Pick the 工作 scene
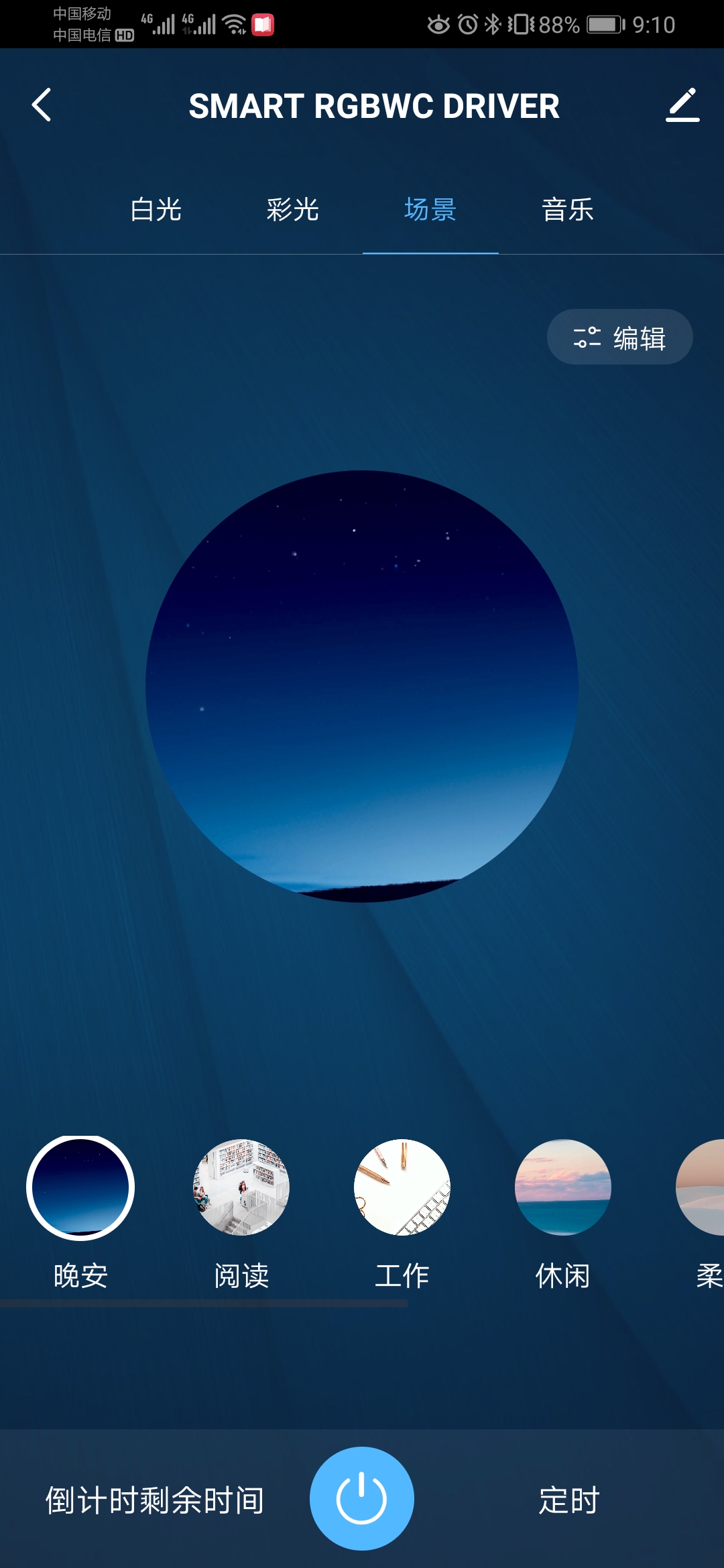Image resolution: width=724 pixels, height=1568 pixels. click(x=402, y=1188)
